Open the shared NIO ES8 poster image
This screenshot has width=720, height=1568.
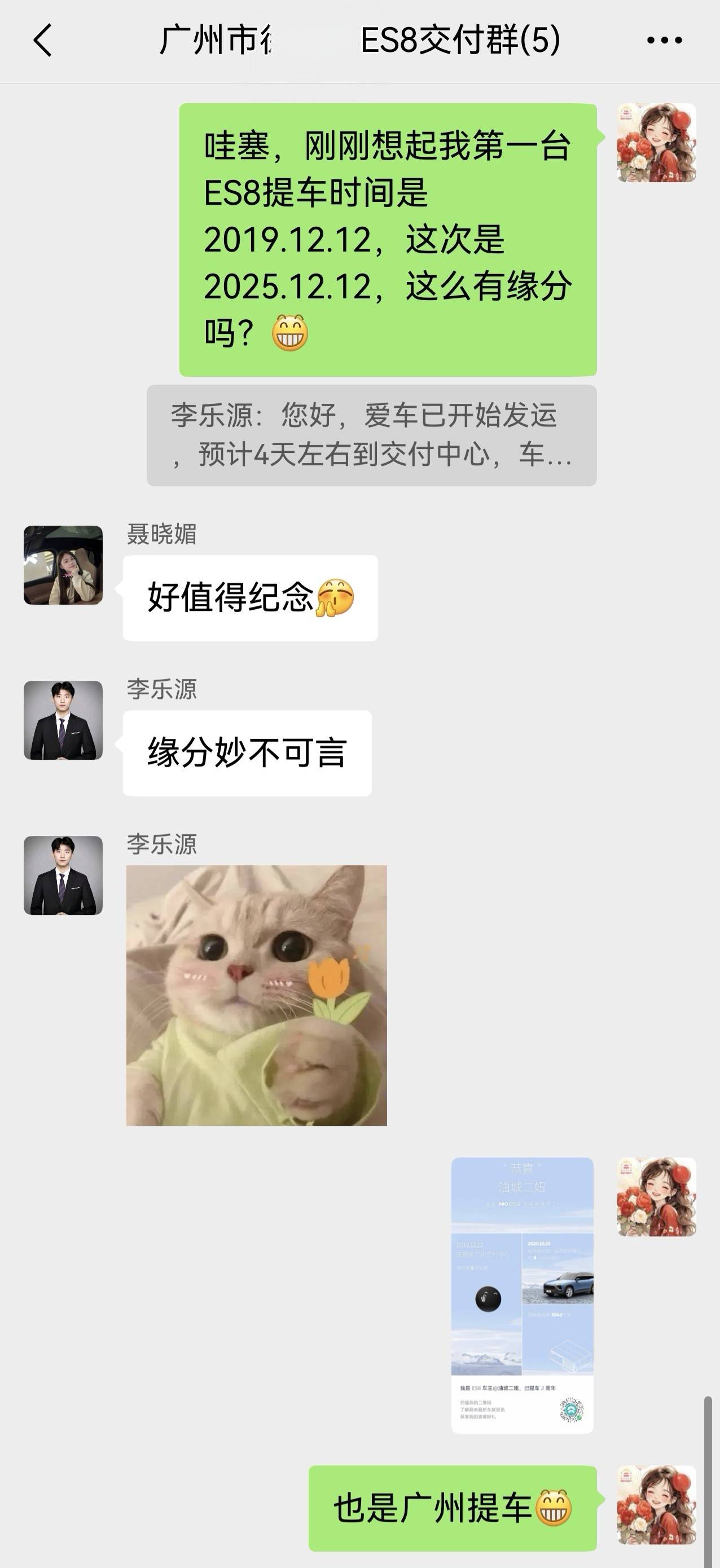pyautogui.click(x=522, y=1296)
